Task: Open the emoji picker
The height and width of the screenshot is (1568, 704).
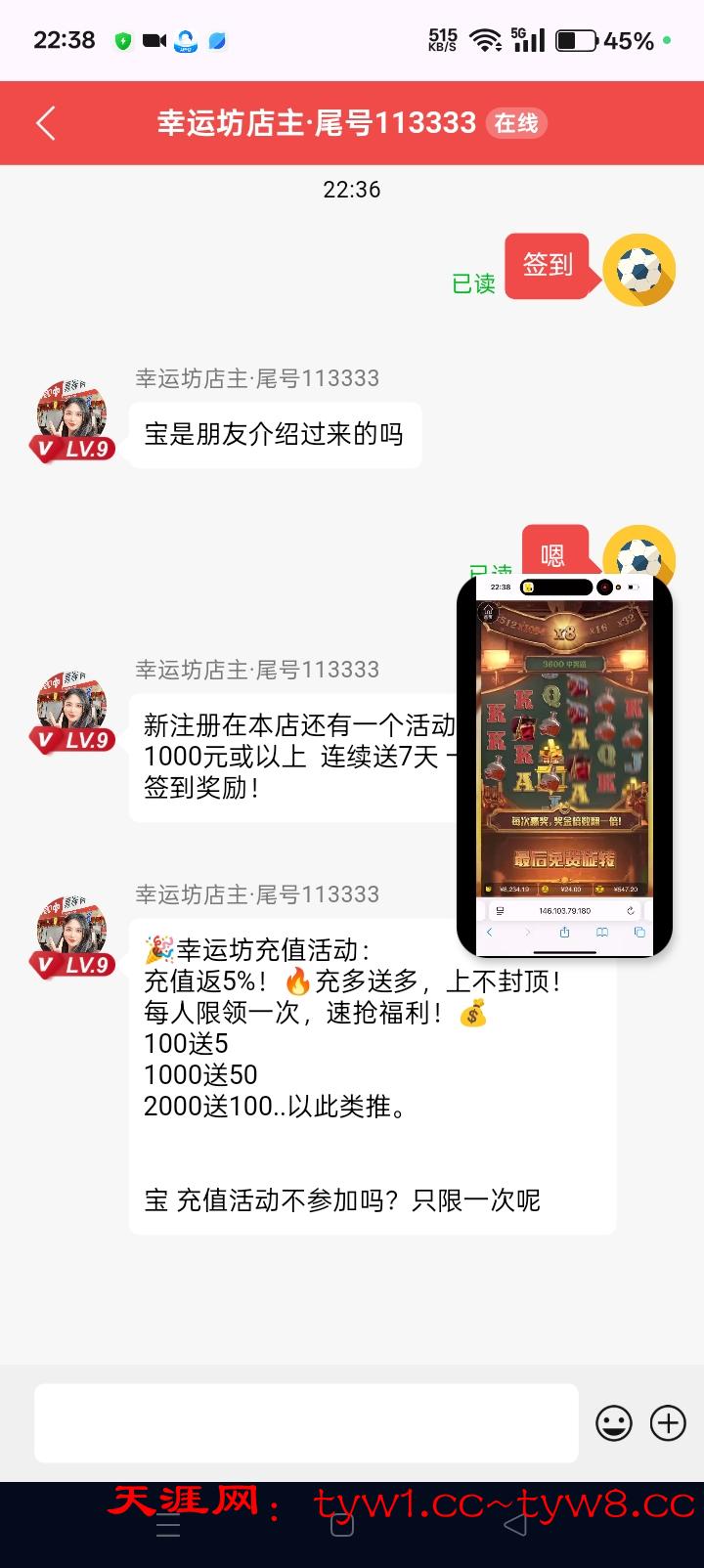Action: (614, 1423)
